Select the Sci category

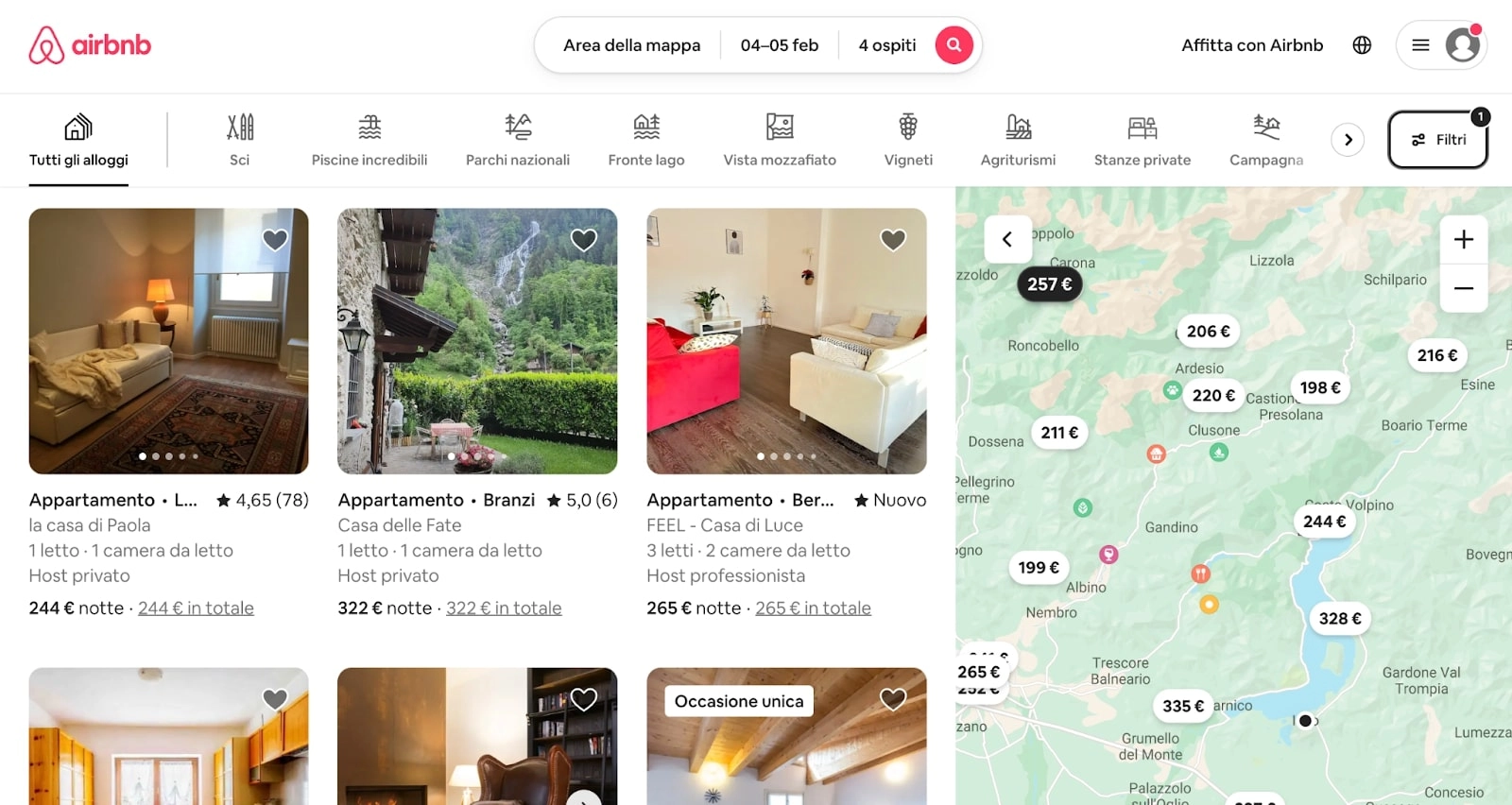click(x=240, y=139)
